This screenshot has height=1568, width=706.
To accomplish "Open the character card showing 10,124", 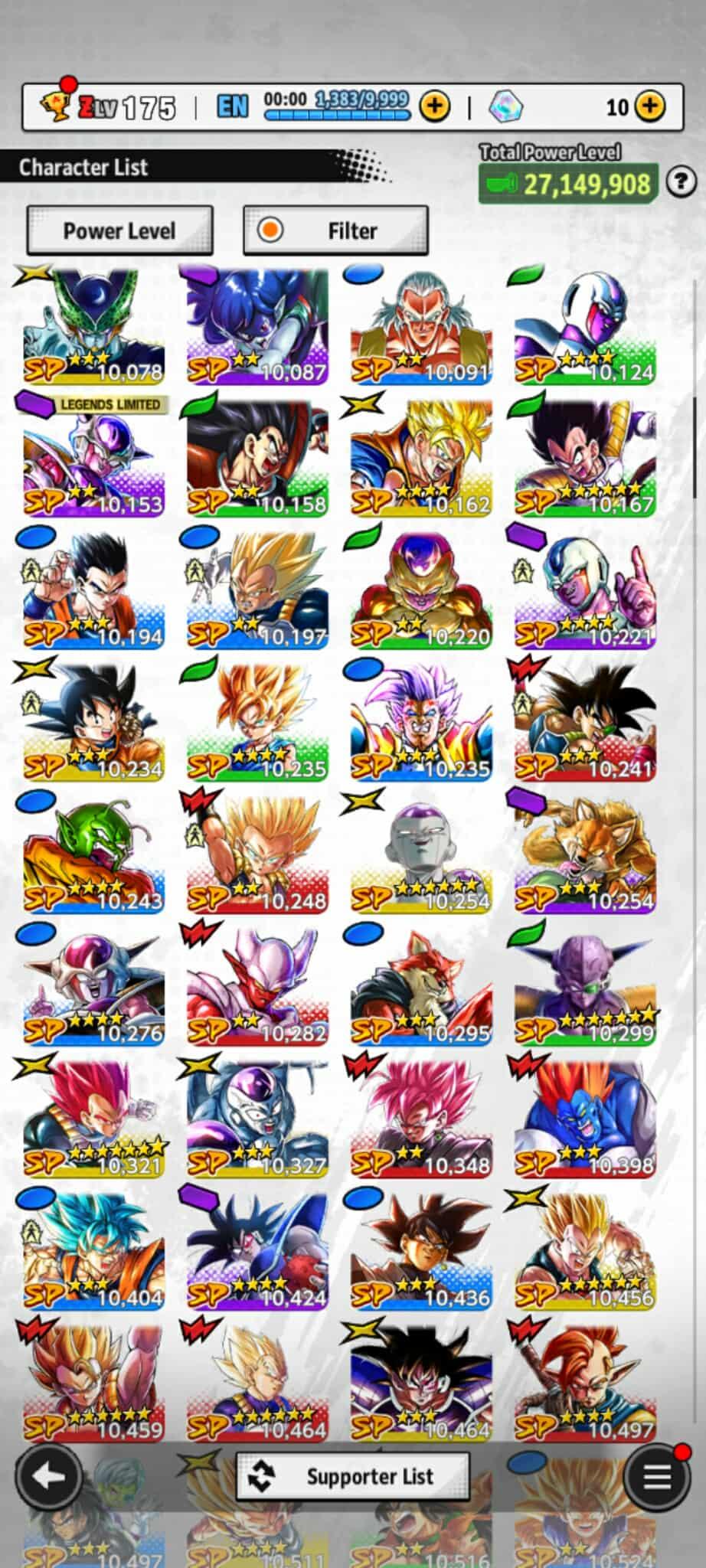I will coord(585,327).
